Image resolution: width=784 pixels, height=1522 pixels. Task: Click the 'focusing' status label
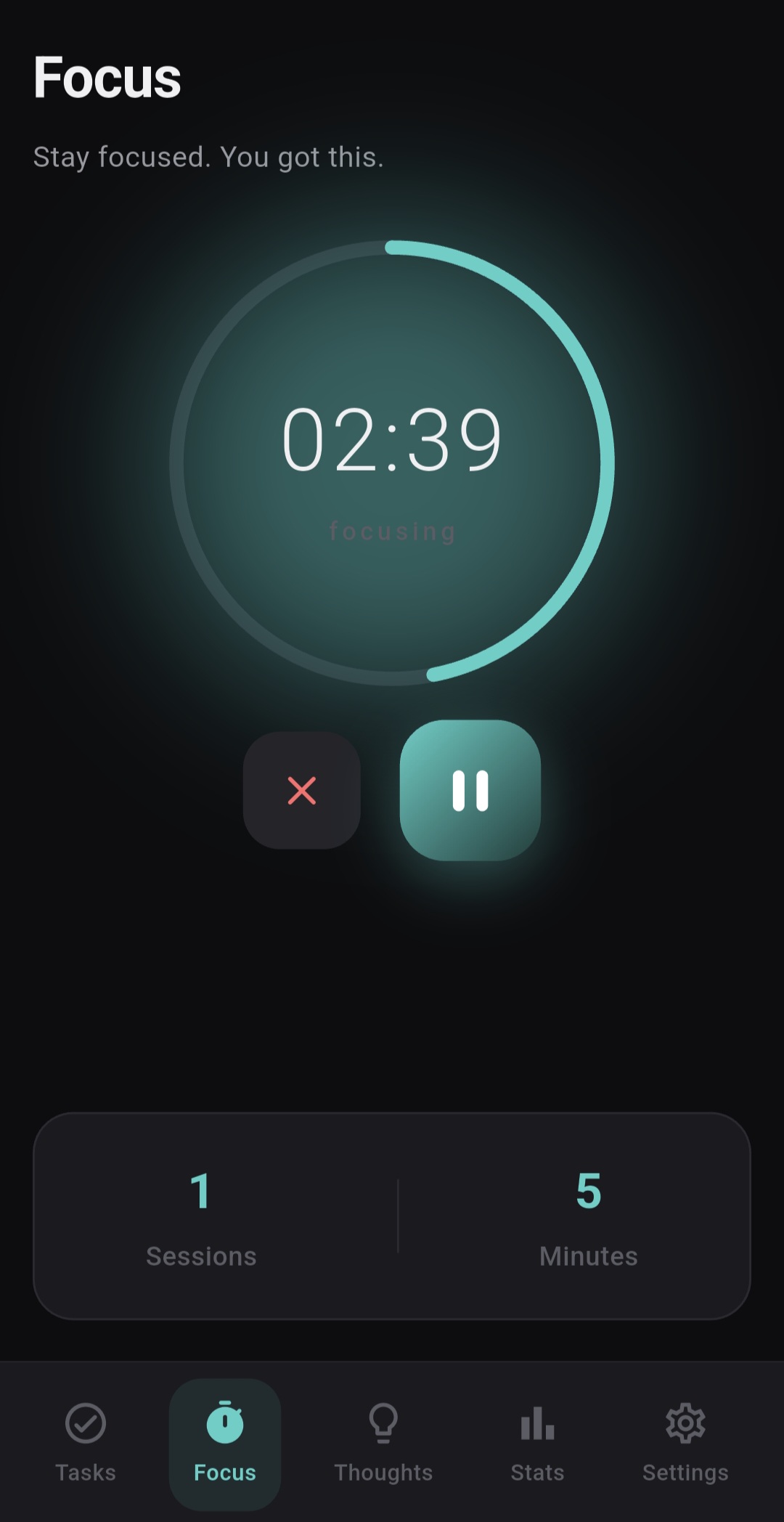coord(392,531)
